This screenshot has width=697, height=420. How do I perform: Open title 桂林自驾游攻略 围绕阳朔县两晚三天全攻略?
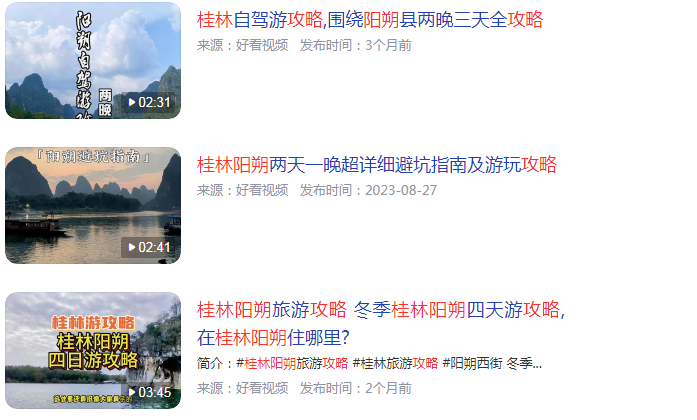click(370, 19)
